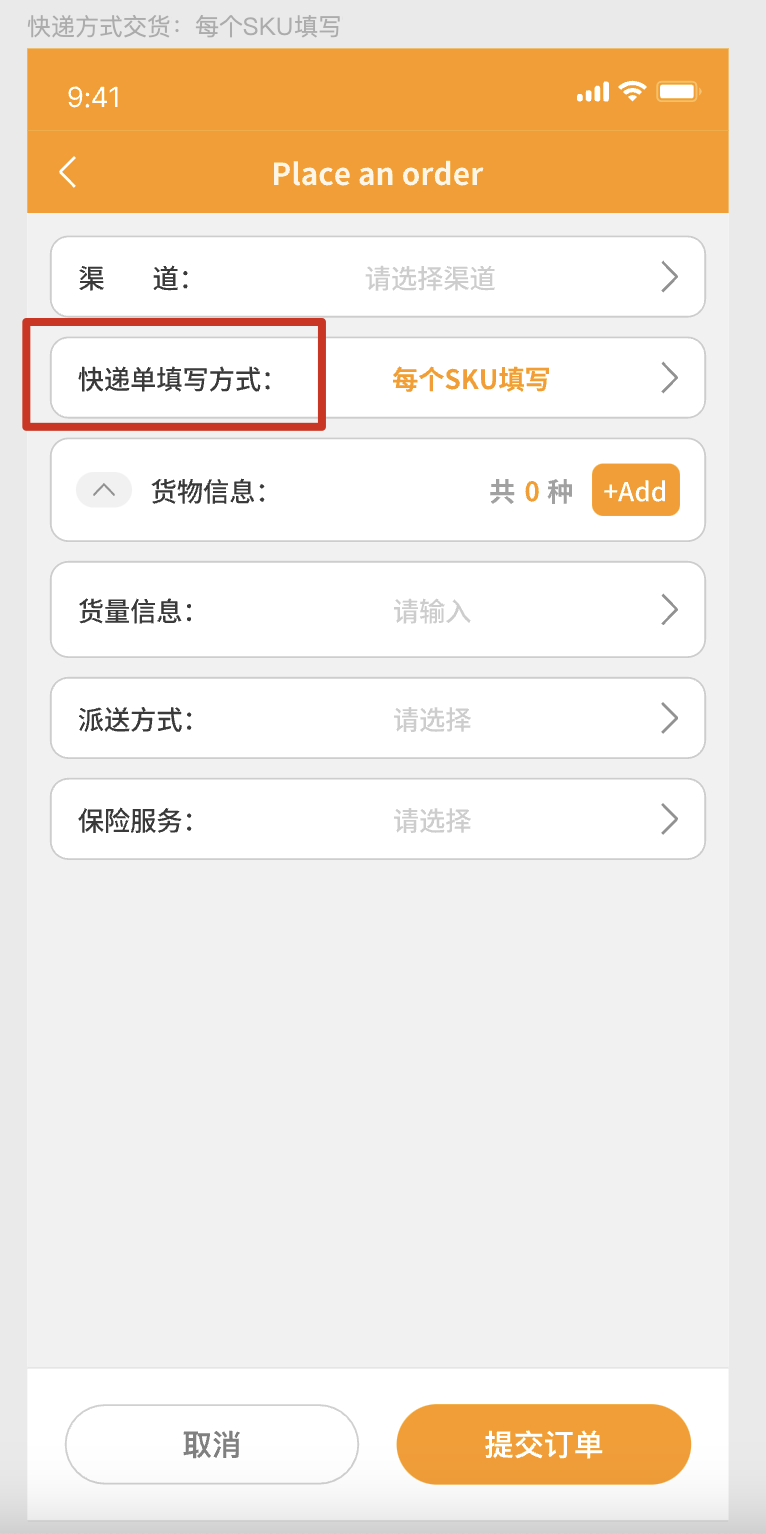Tap the 取消 button
Screen dimensions: 766x1534
[212, 1444]
